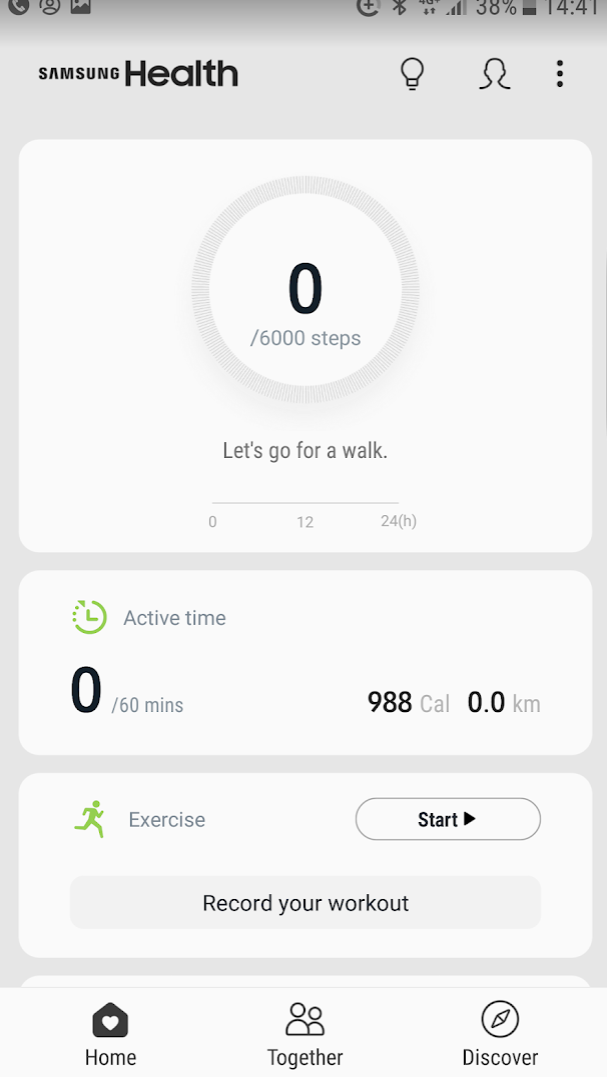
Task: Select Record your workout
Action: tap(305, 903)
